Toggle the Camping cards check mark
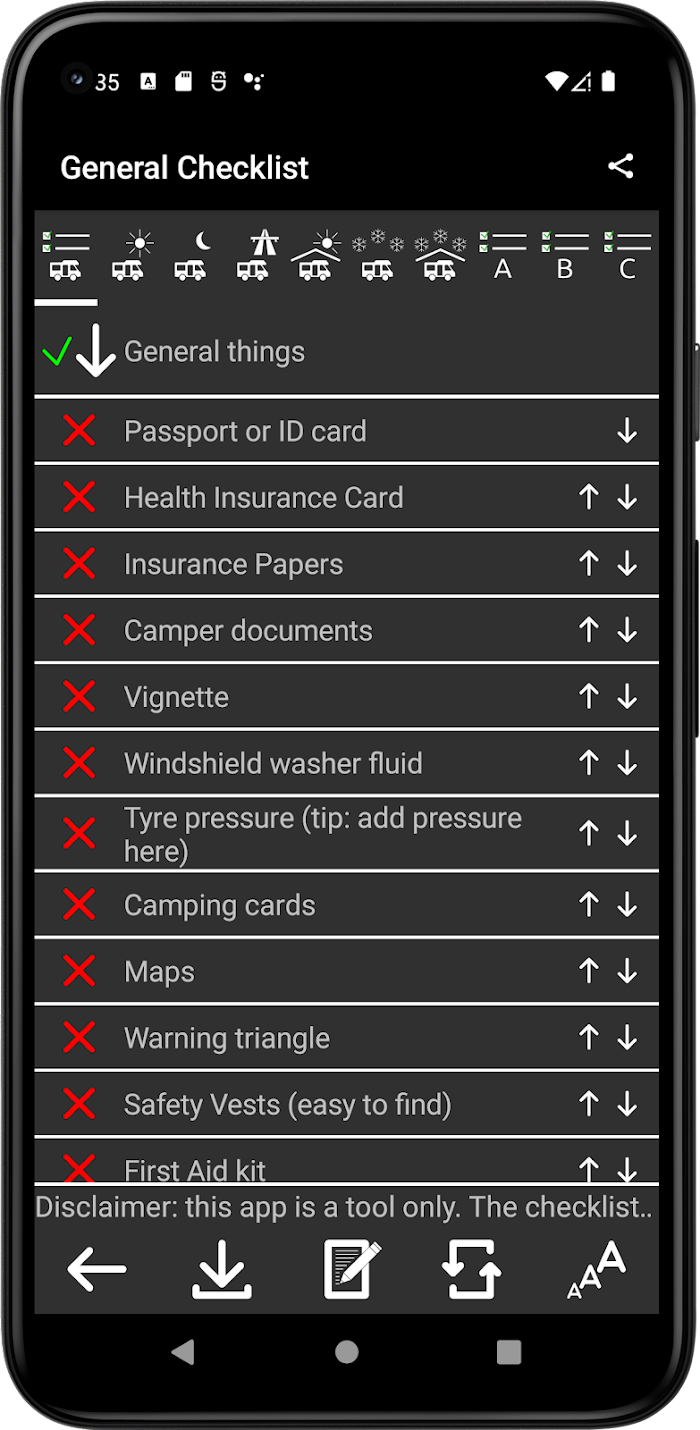The height and width of the screenshot is (1430, 700). [79, 905]
